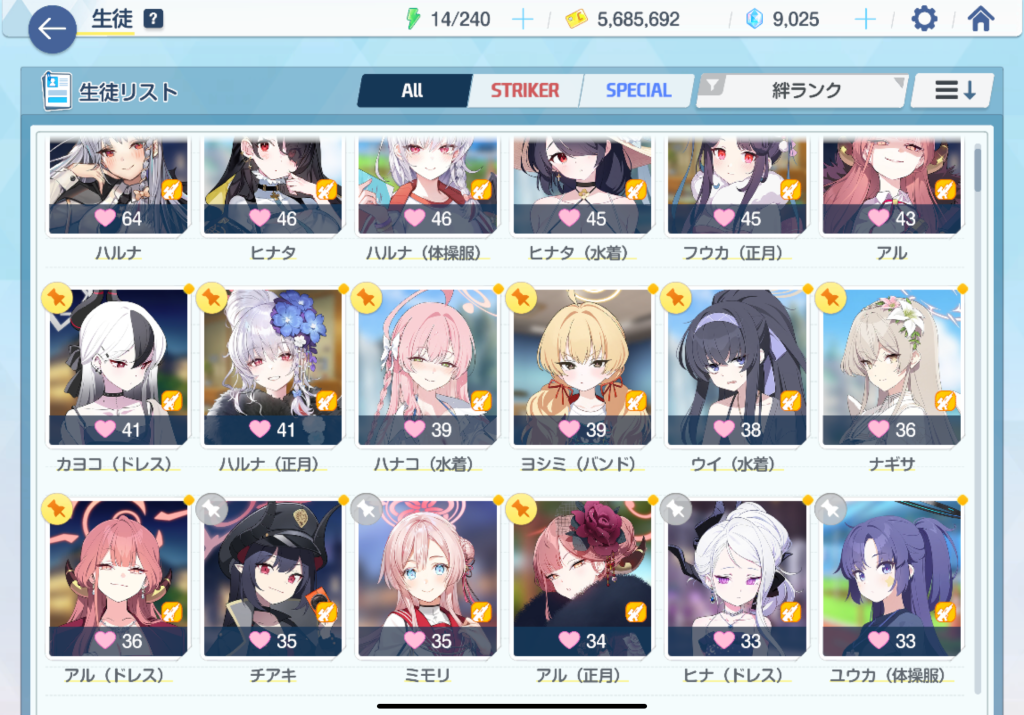Toggle the favorite star on チアキ
Image resolution: width=1024 pixels, height=715 pixels.
pyautogui.click(x=211, y=508)
